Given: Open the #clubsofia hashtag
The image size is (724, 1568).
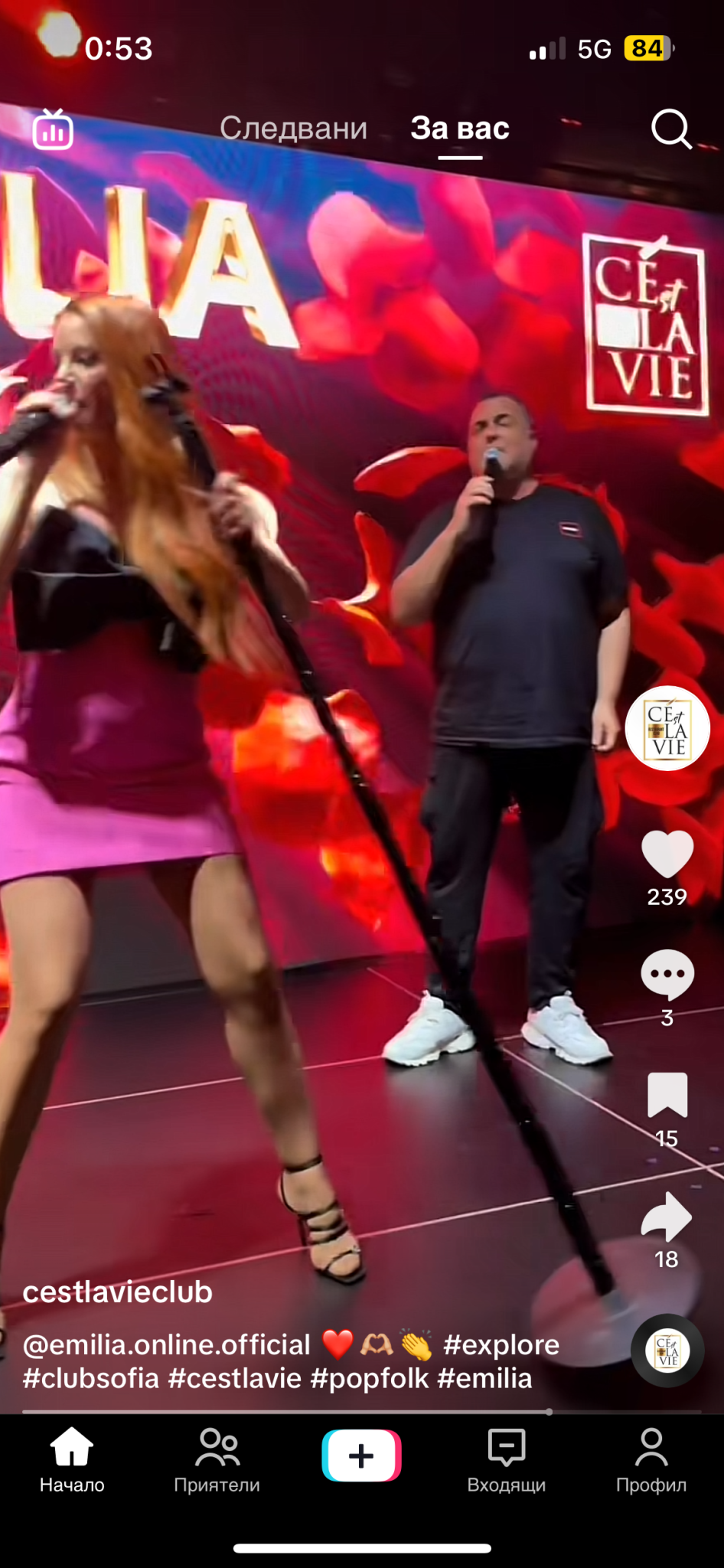Looking at the screenshot, I should 91,1378.
